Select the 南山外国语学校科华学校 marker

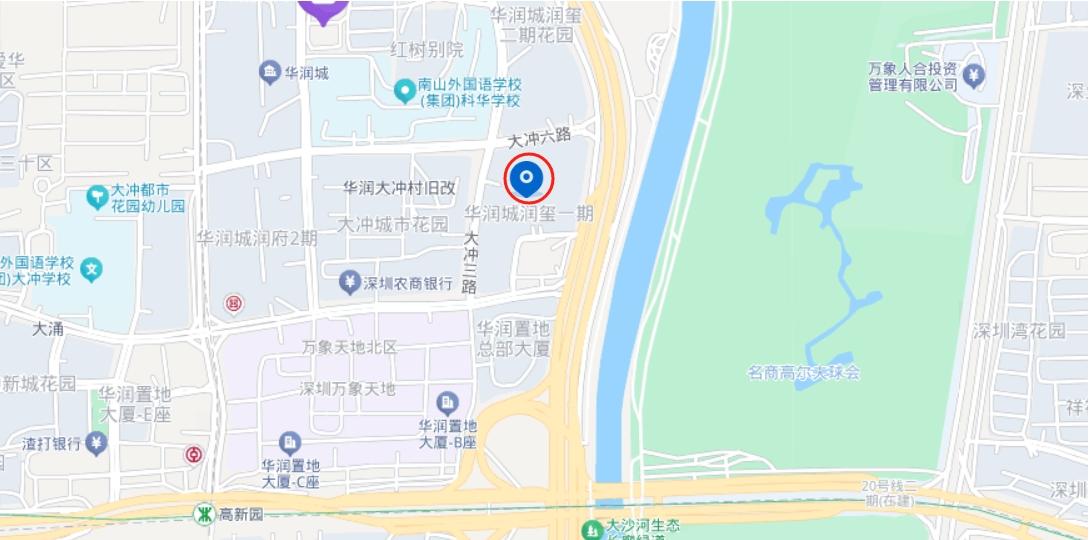[x=405, y=92]
